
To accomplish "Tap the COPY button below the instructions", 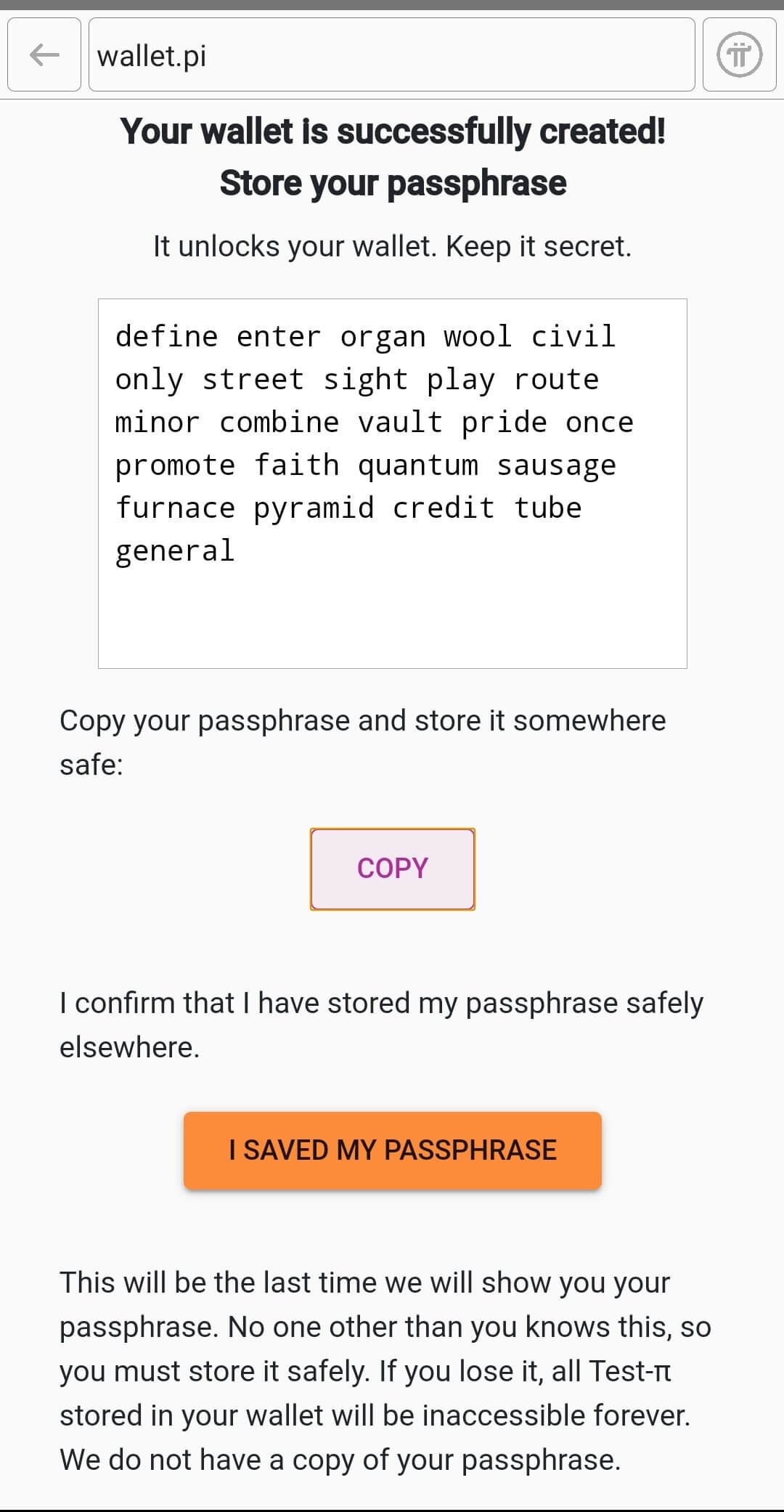I will click(392, 868).
